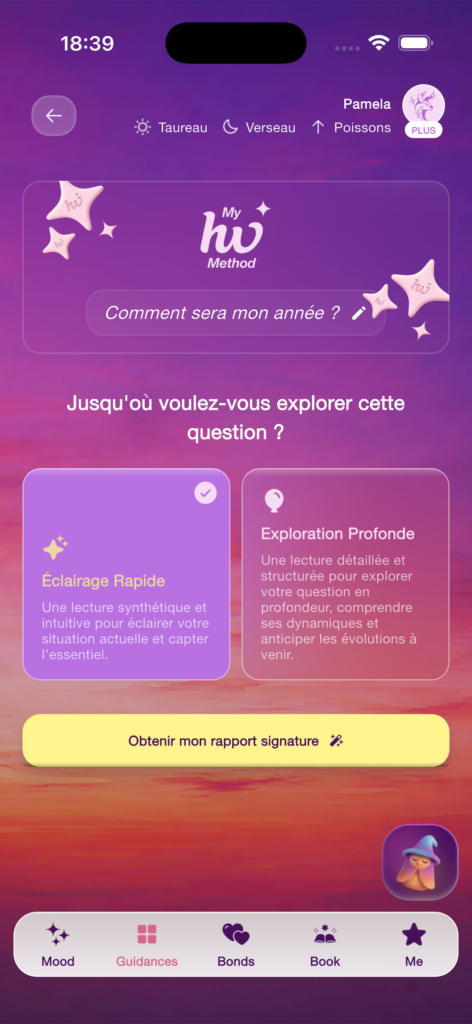
Task: Tap Obtenir mon rapport signature
Action: point(236,741)
